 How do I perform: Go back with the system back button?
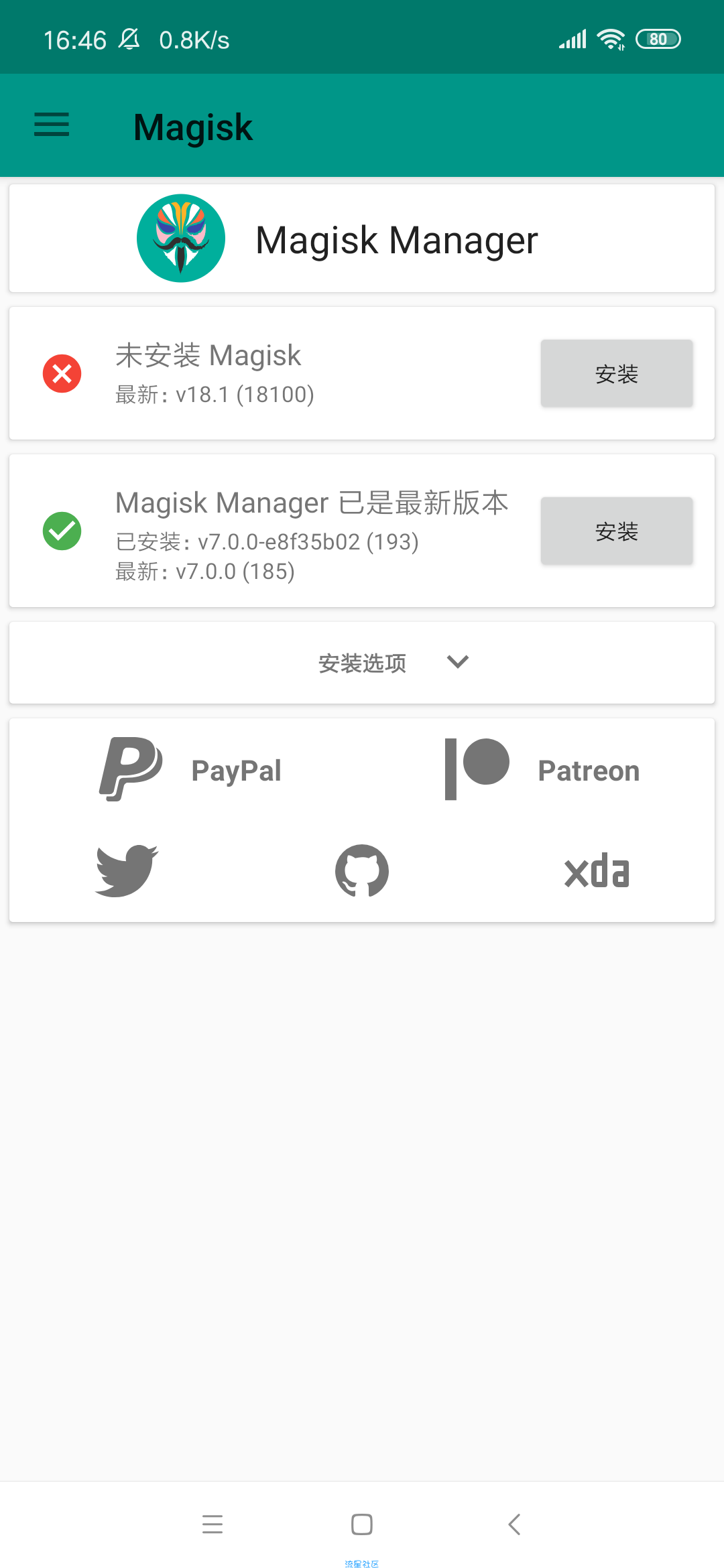tap(514, 1524)
